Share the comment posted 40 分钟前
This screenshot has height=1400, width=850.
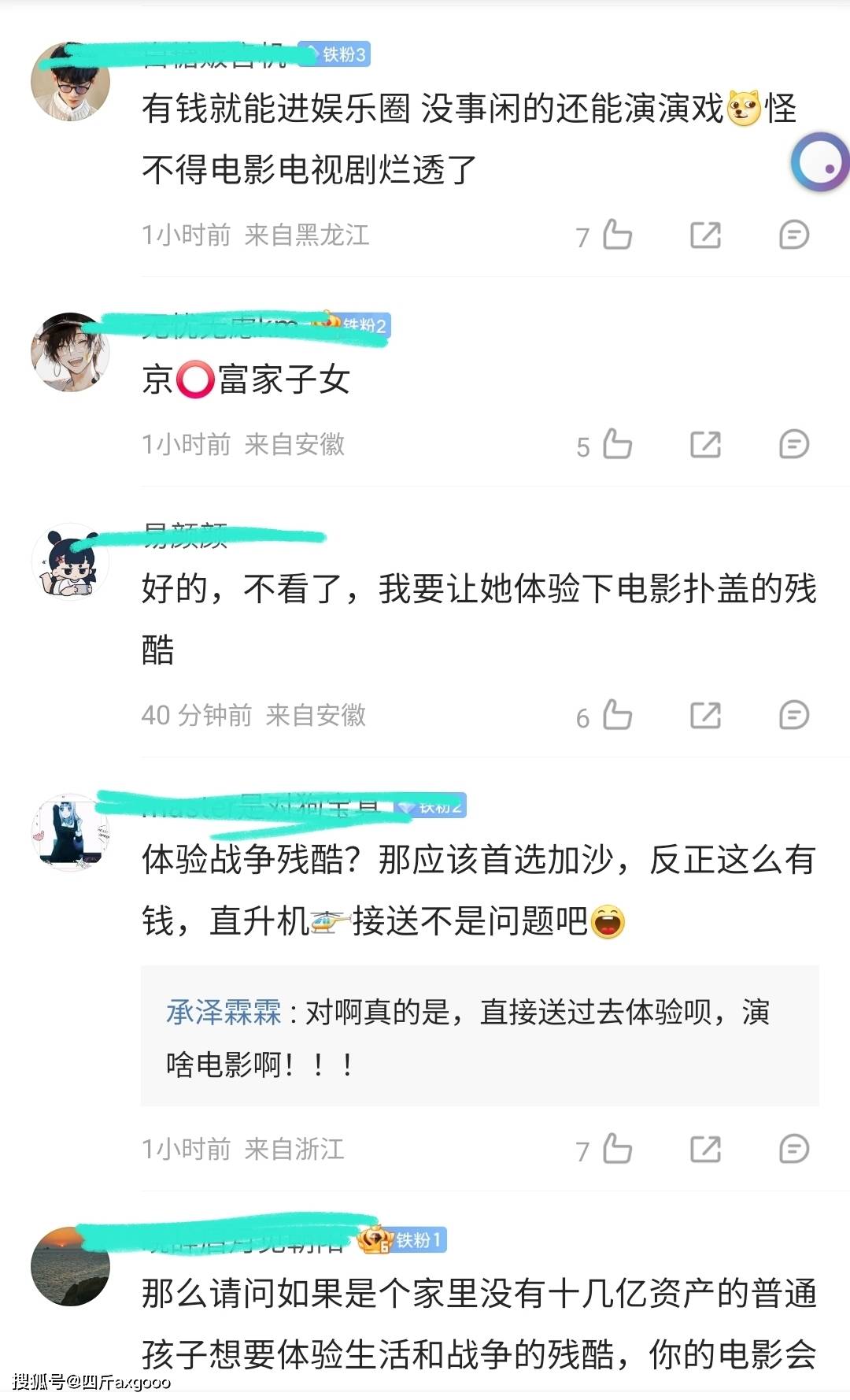click(705, 716)
